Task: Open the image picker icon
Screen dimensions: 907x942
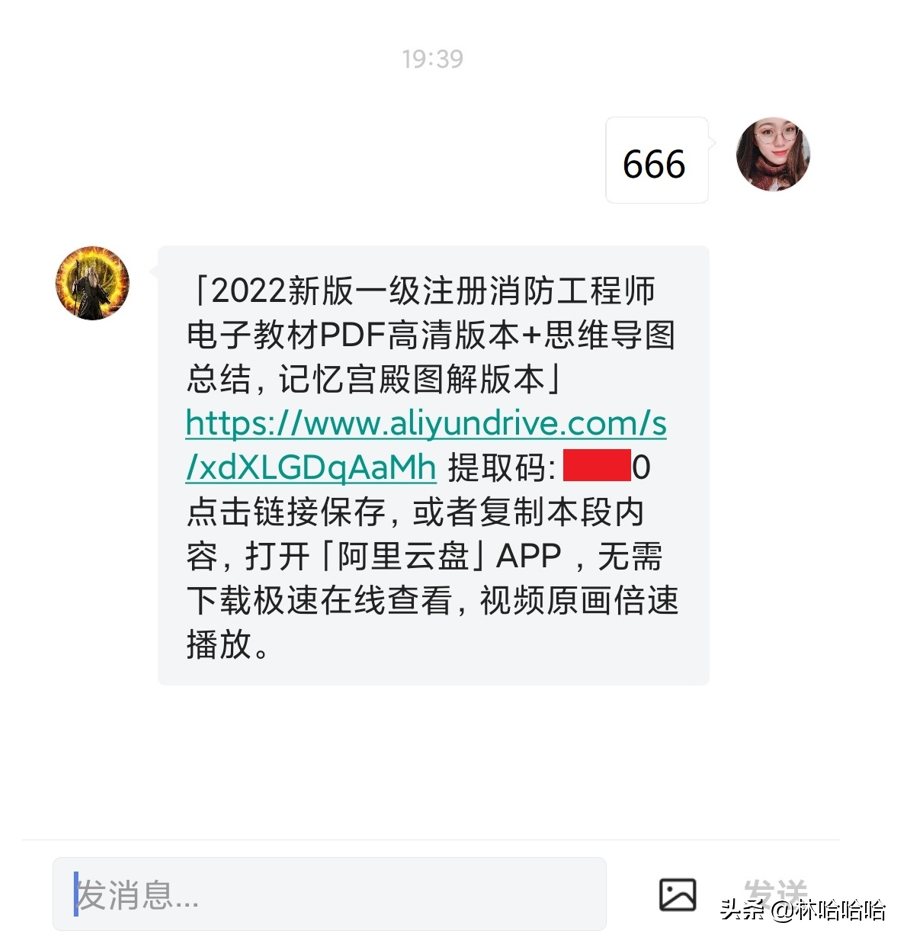Action: [677, 894]
